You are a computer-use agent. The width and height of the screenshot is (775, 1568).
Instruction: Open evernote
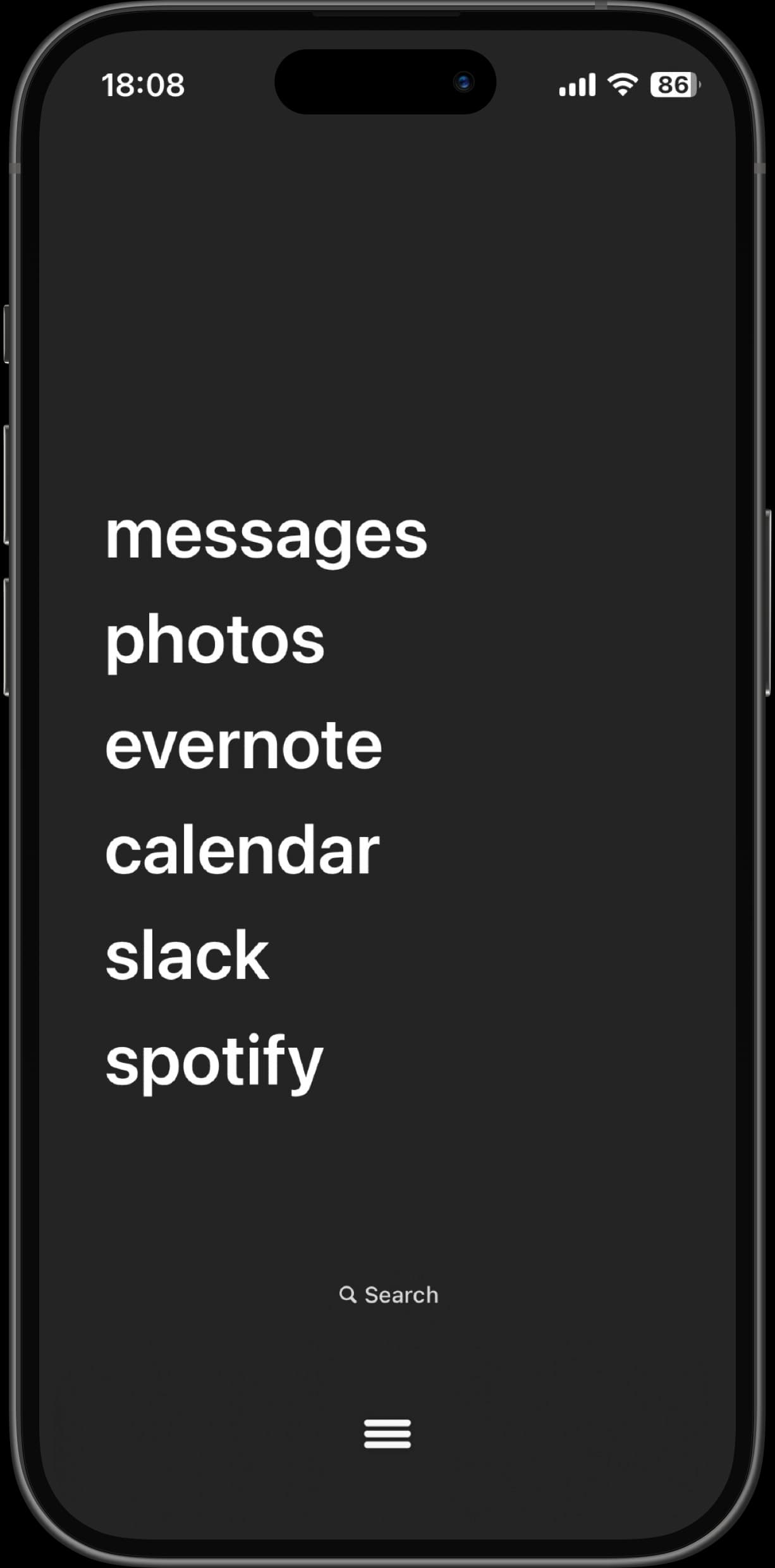[243, 746]
